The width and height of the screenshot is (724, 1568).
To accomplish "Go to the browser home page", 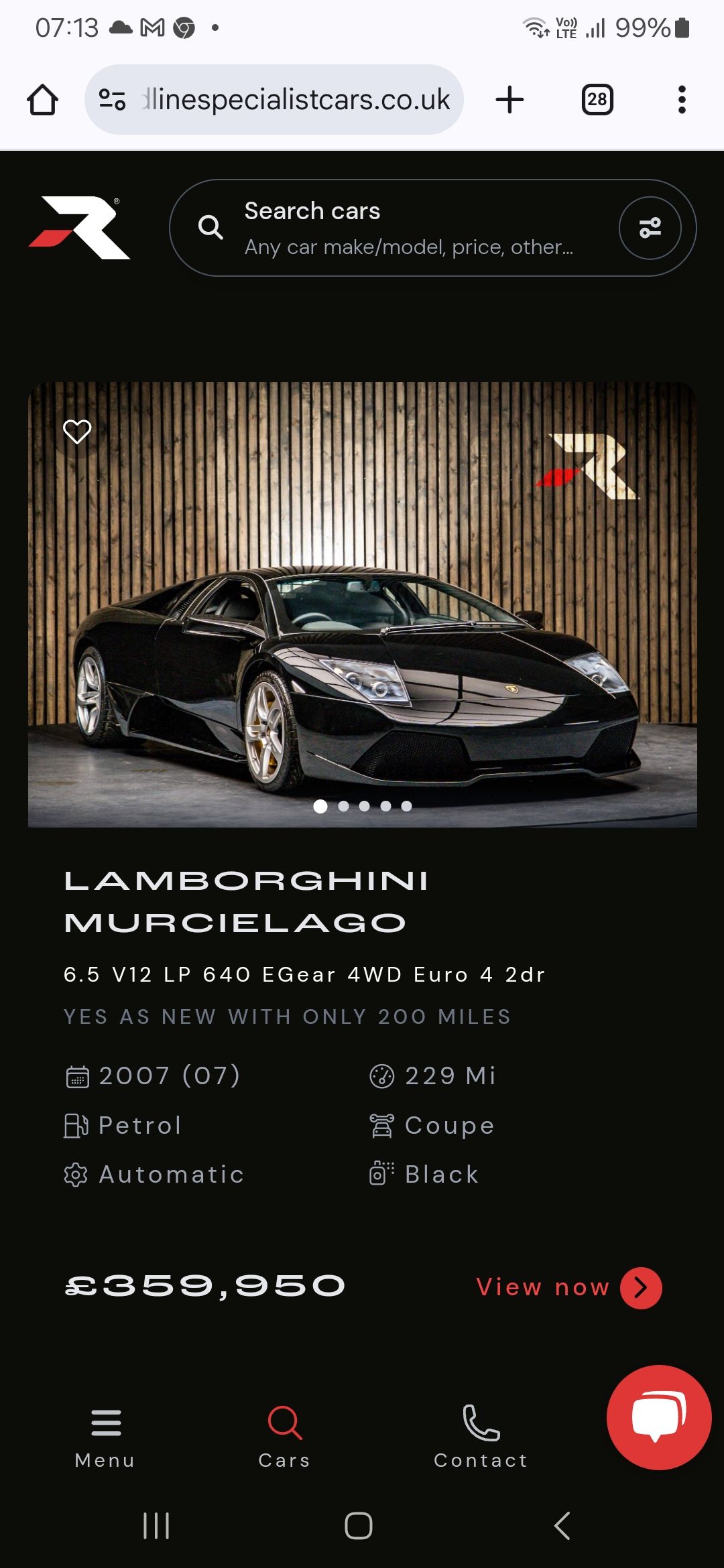I will tap(42, 100).
